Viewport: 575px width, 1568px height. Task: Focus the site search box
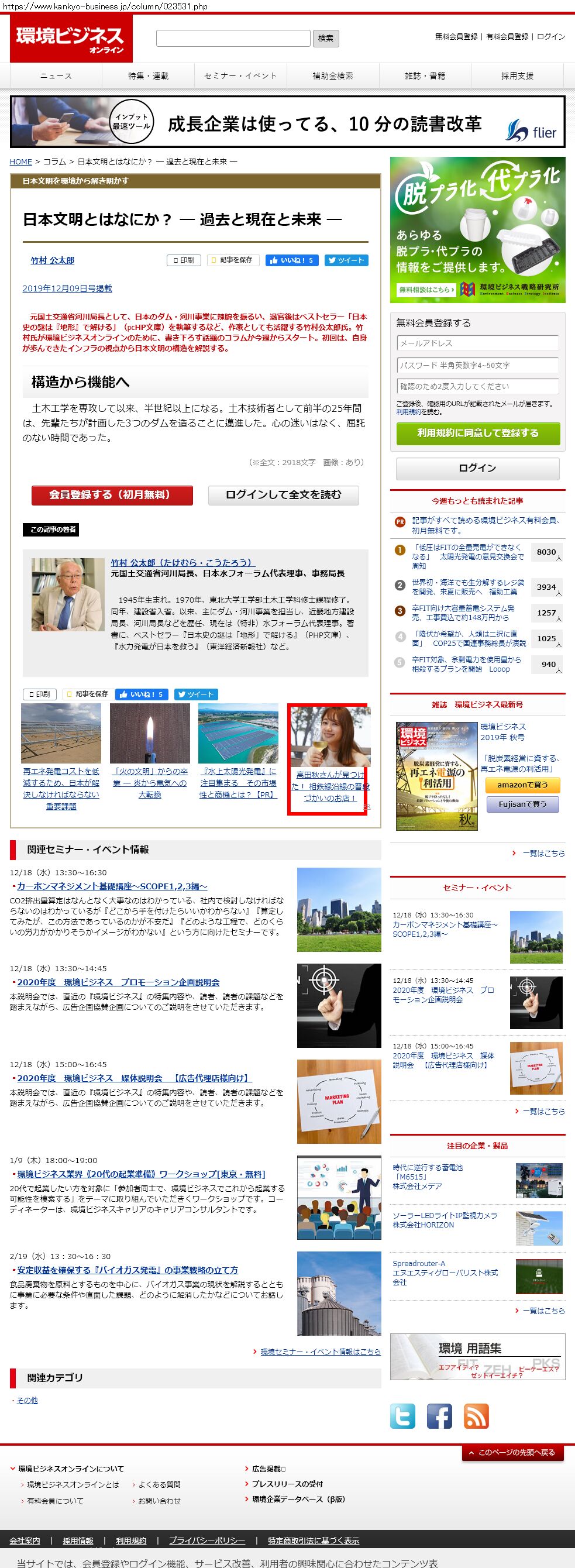[233, 39]
